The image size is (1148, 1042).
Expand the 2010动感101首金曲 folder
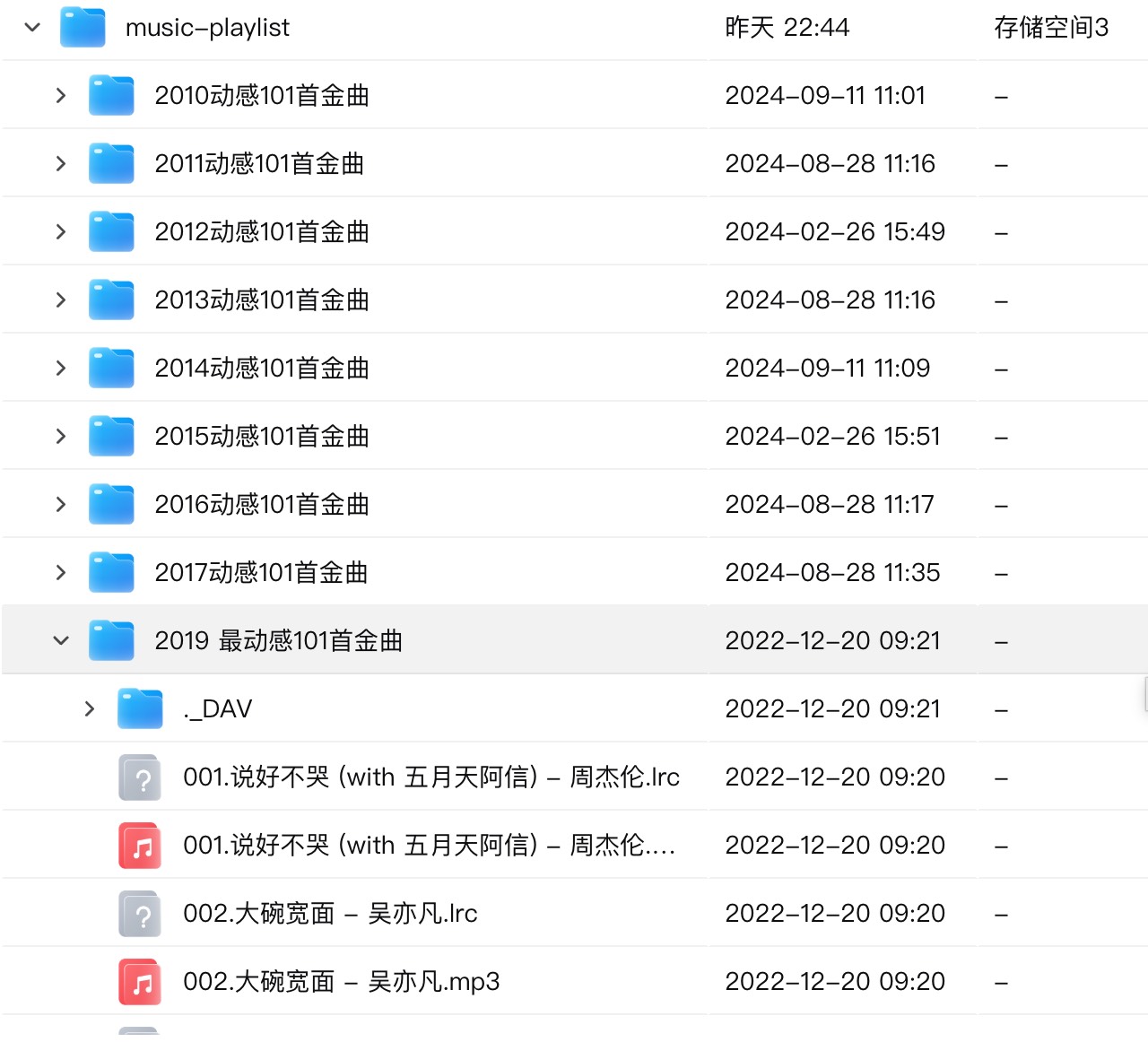click(x=61, y=95)
